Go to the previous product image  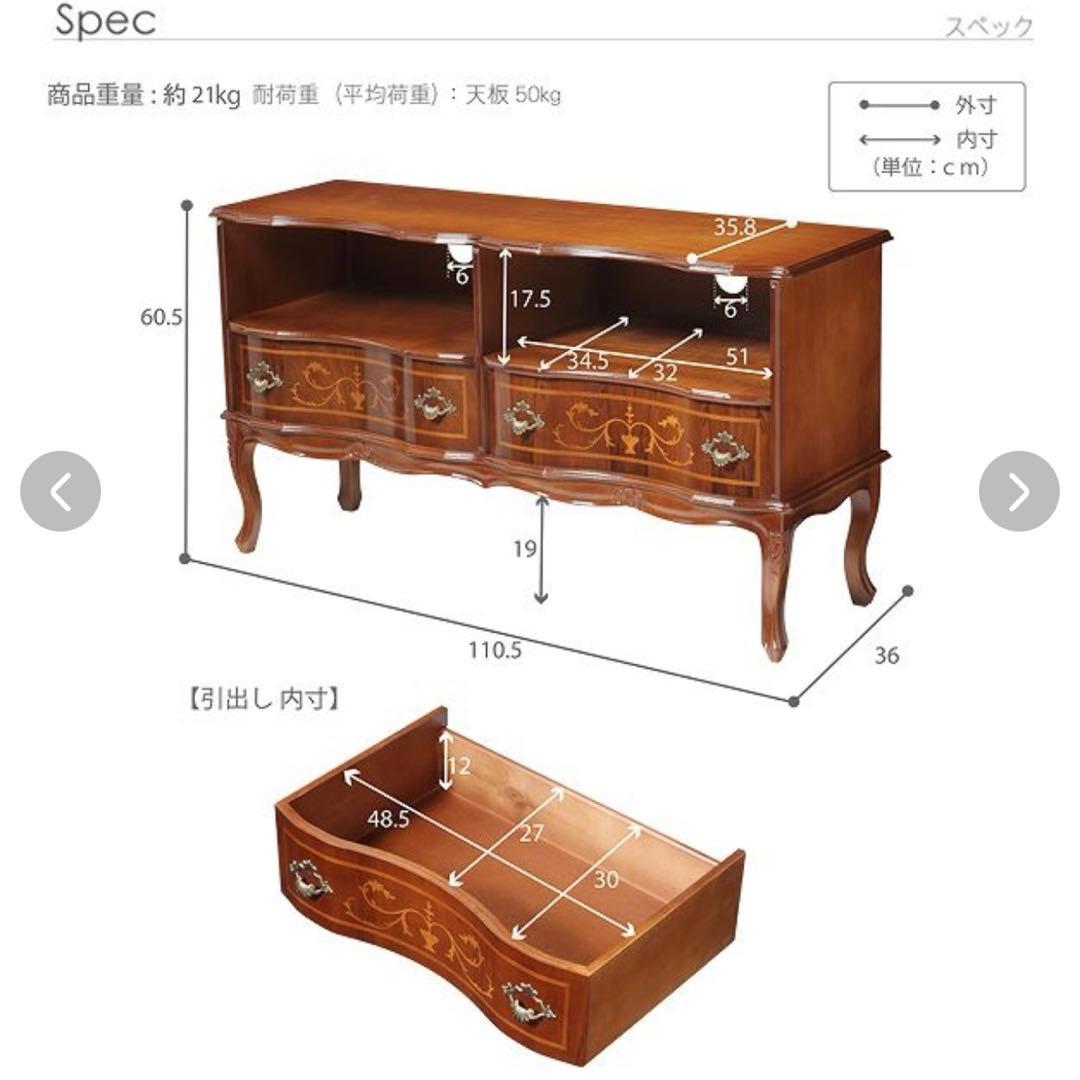coord(60,491)
